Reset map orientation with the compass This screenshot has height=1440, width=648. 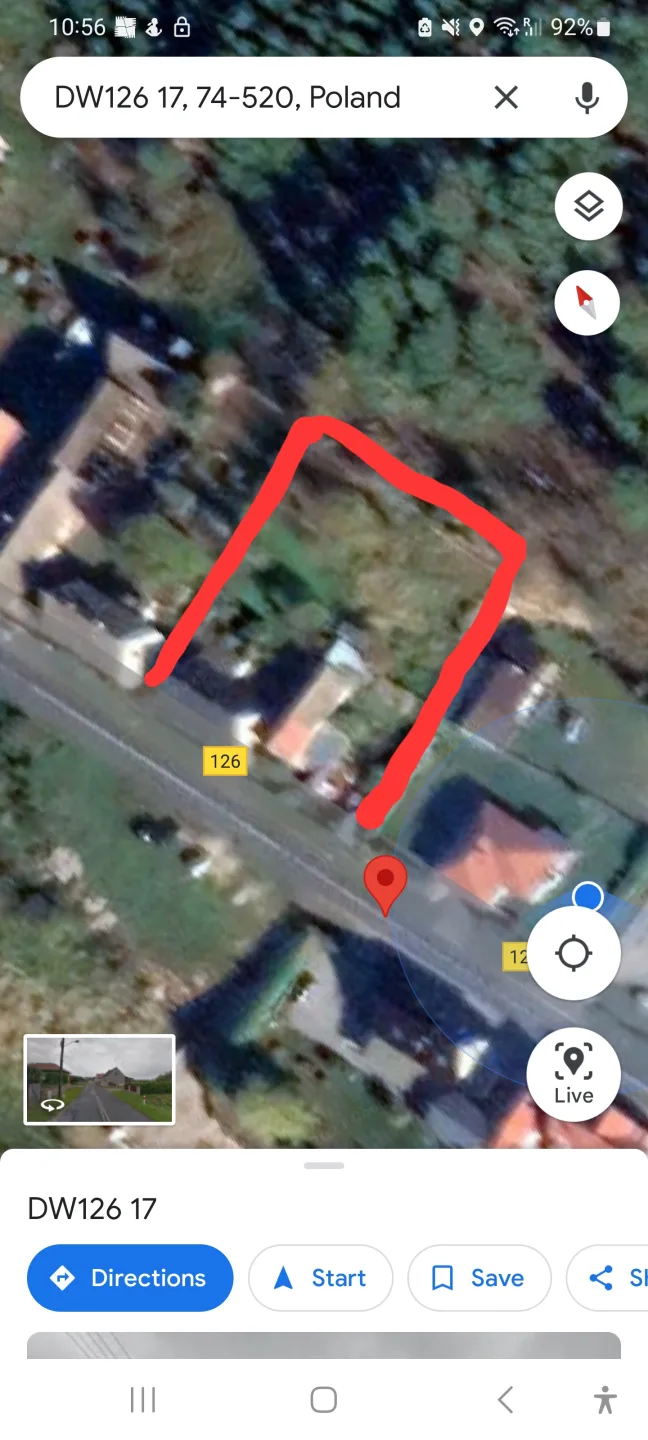tap(588, 301)
